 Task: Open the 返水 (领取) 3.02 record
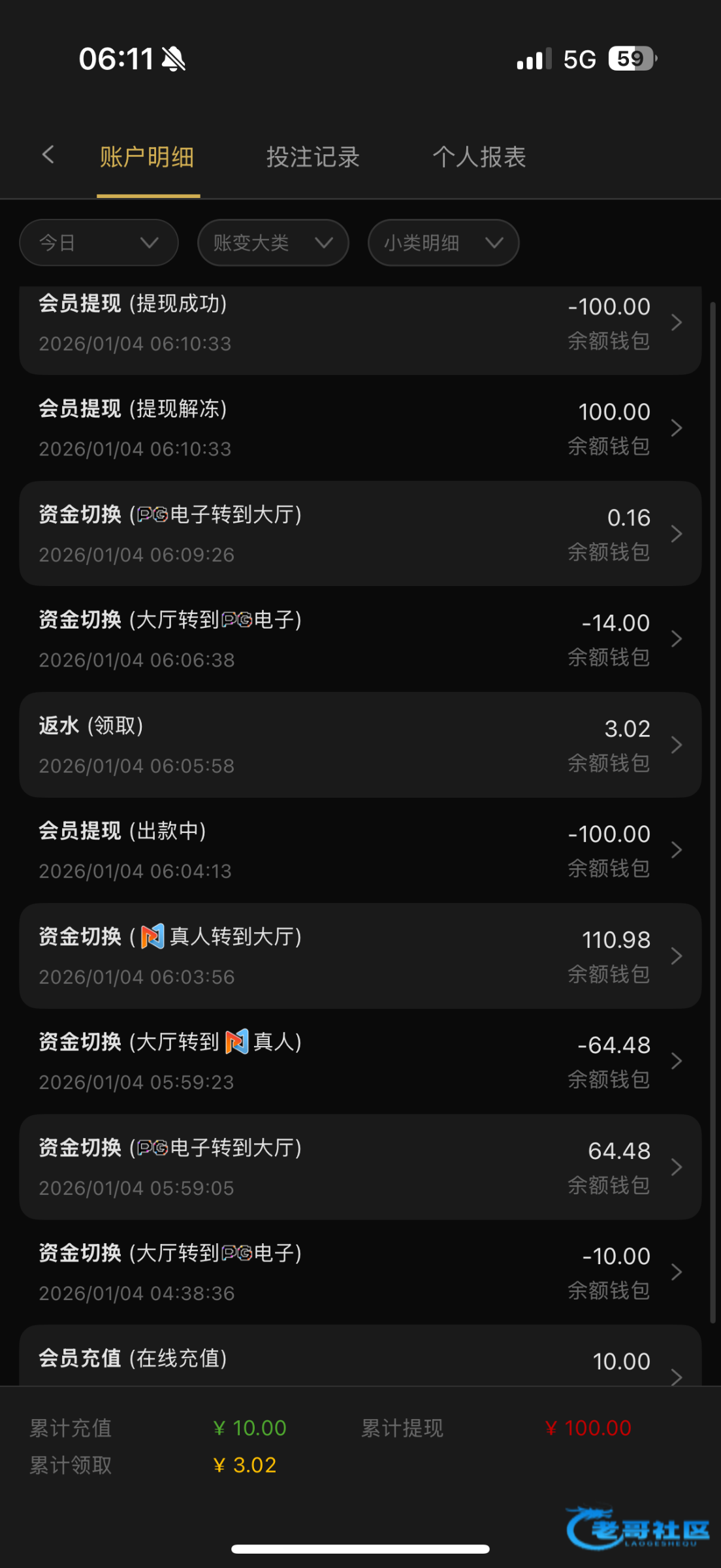360,745
